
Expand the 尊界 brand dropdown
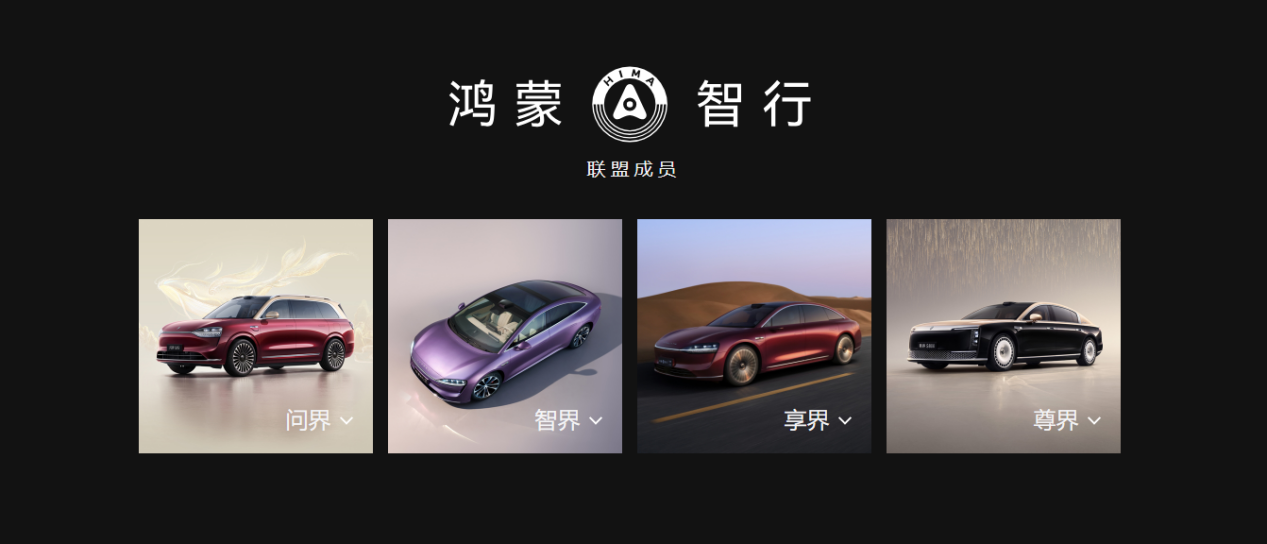point(1067,421)
